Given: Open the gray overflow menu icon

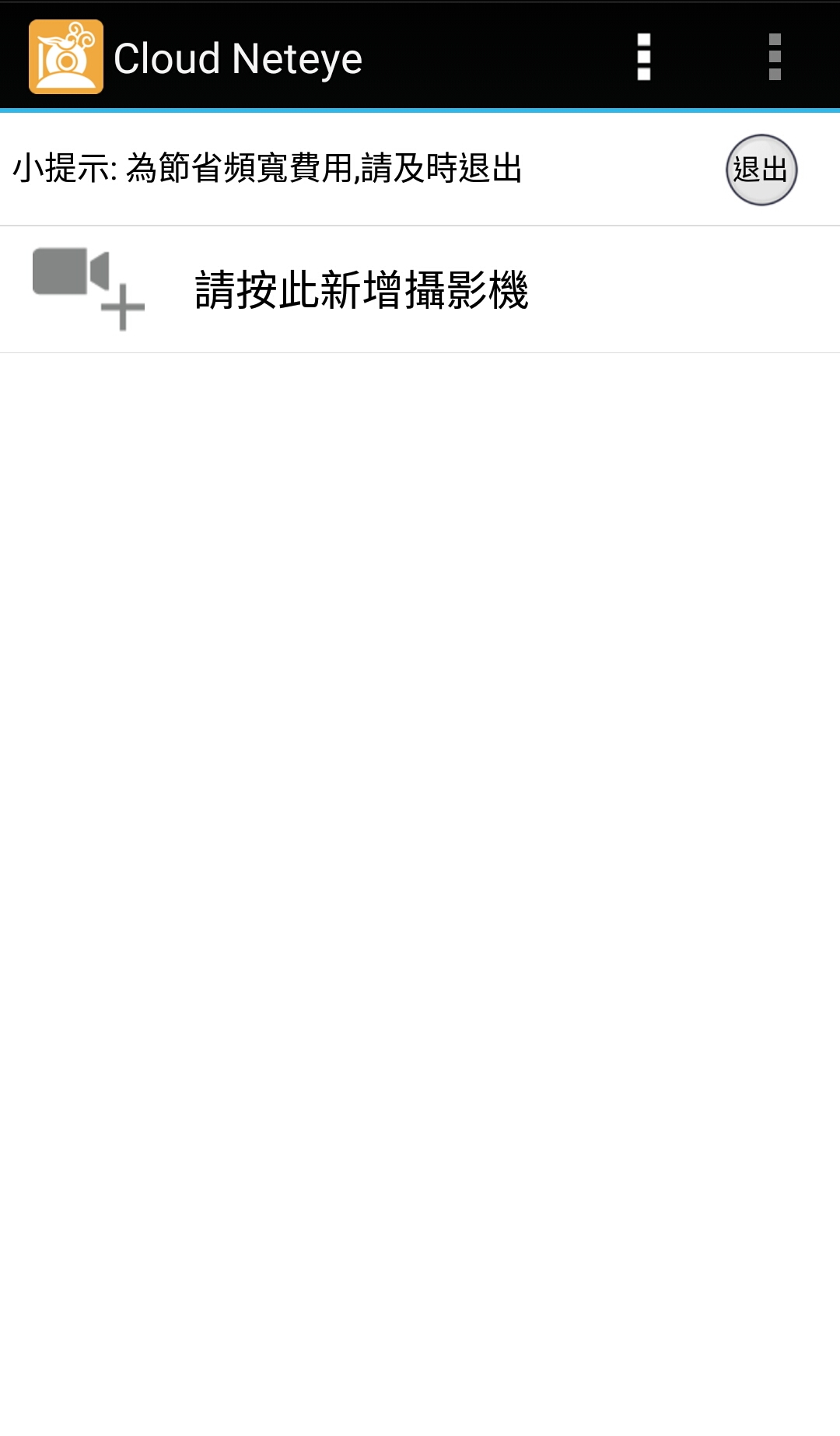Looking at the screenshot, I should [x=775, y=57].
